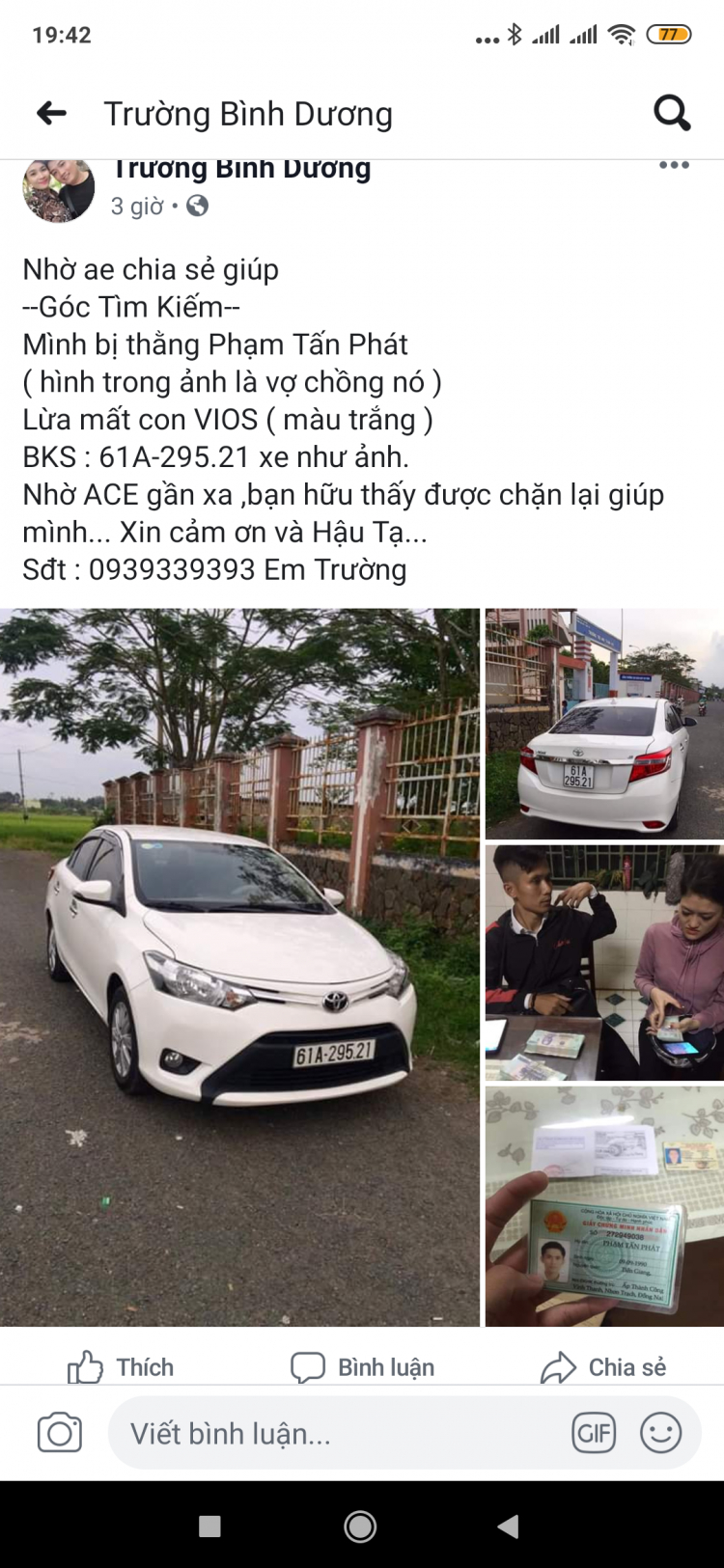Go back using the top arrow
Screen dimensions: 724x1568
point(51,114)
